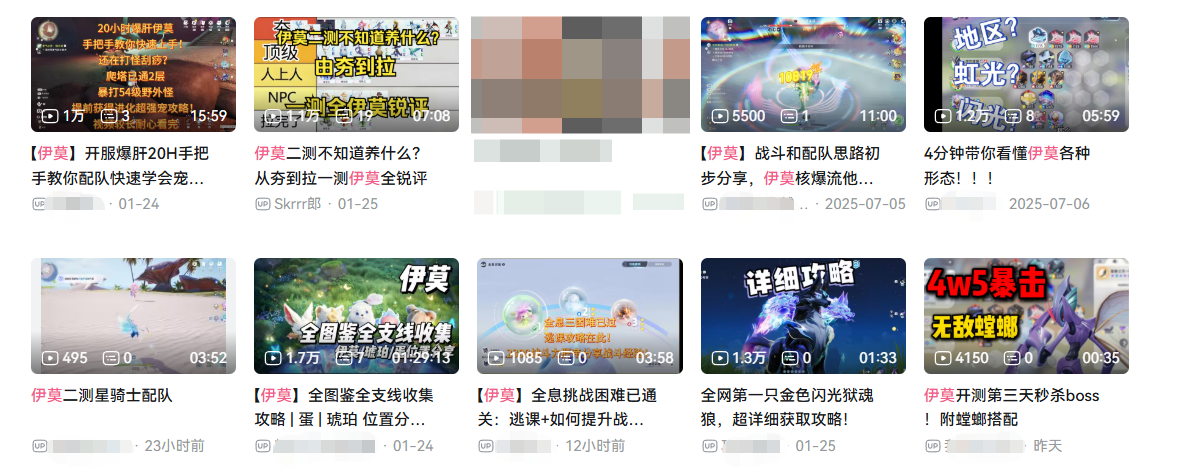This screenshot has height=468, width=1179.
Task: Play the 伊莫二测星骑士配队 video
Action: [133, 316]
